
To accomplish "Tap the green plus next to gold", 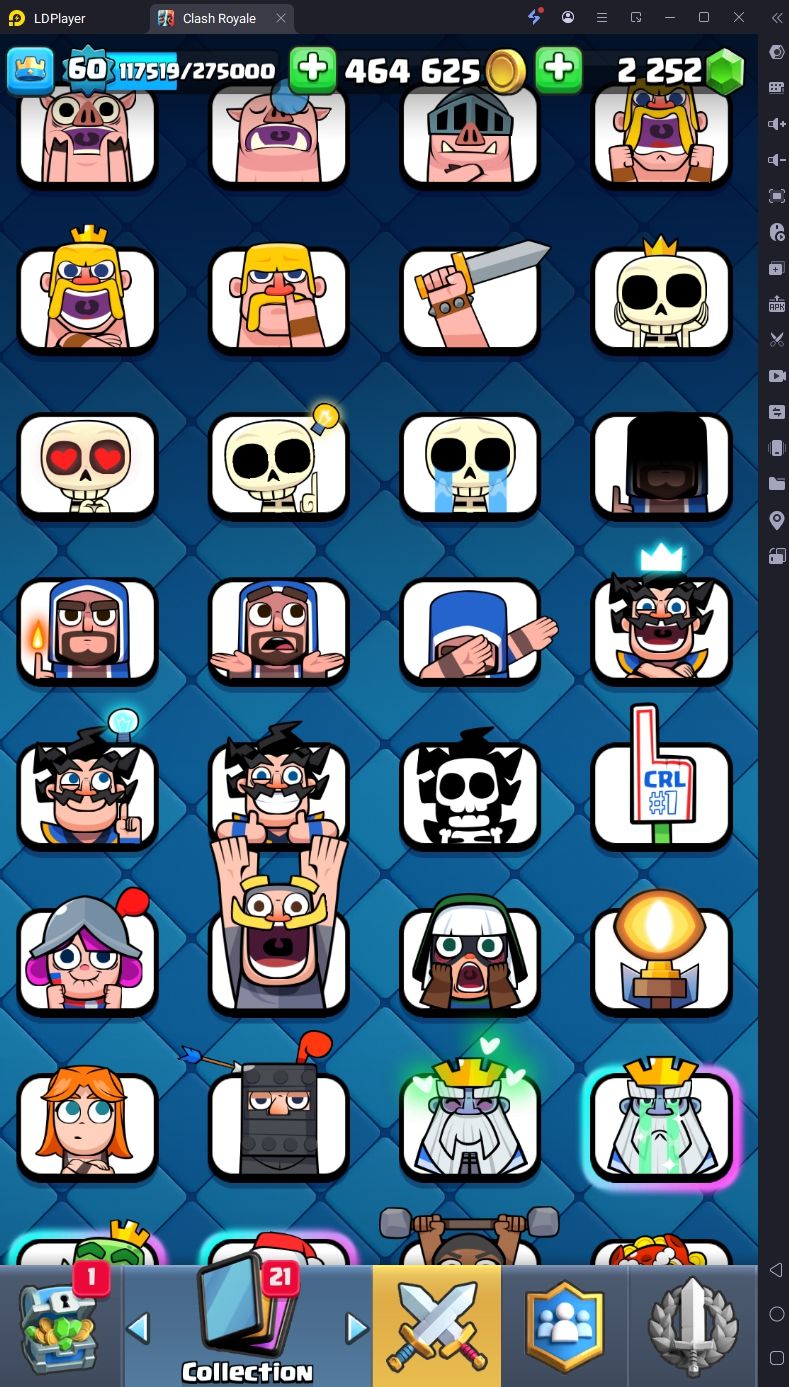I will tap(313, 69).
